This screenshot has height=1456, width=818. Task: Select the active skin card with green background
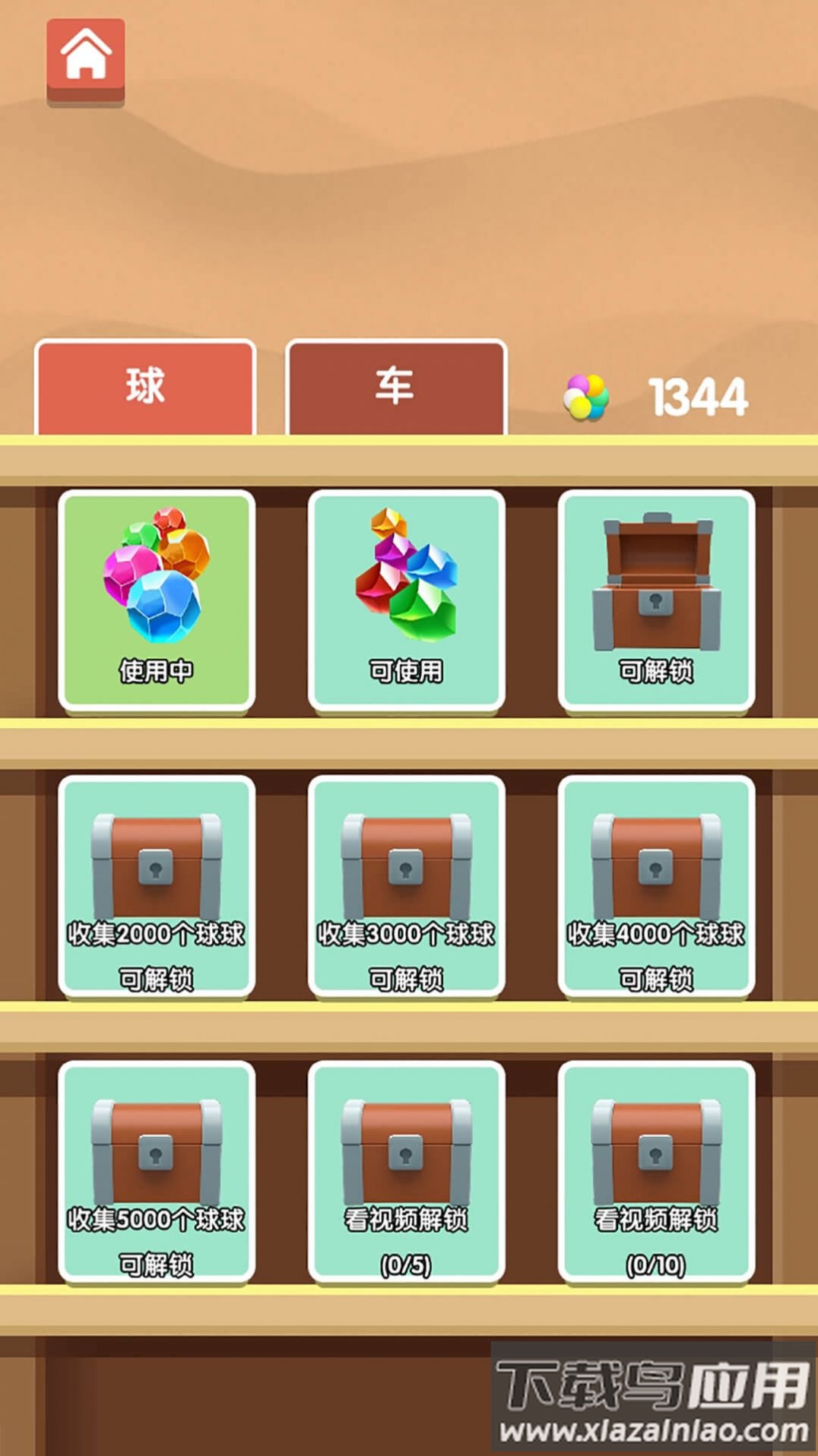[x=155, y=600]
